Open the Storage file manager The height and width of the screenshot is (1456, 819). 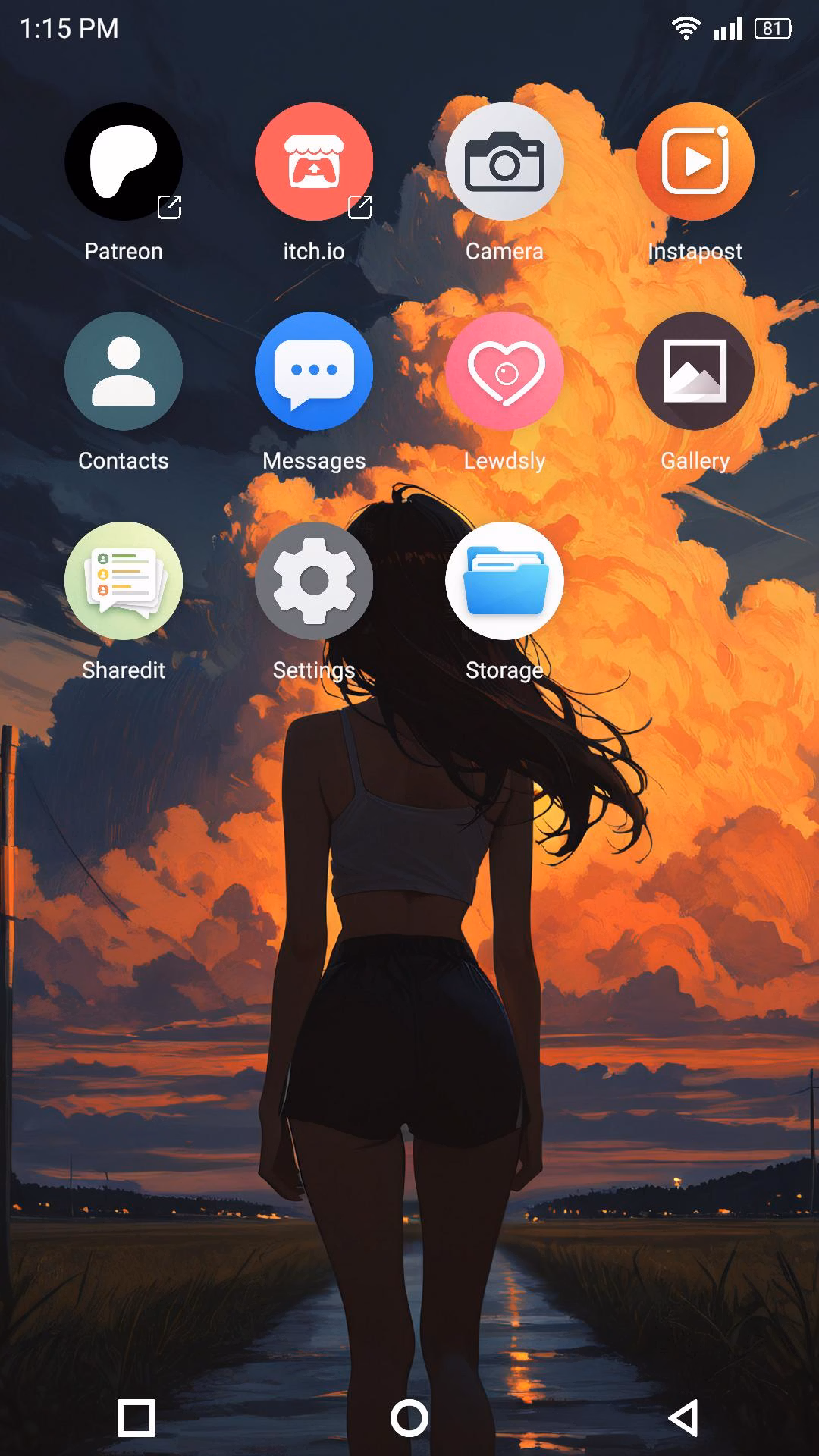click(x=504, y=580)
